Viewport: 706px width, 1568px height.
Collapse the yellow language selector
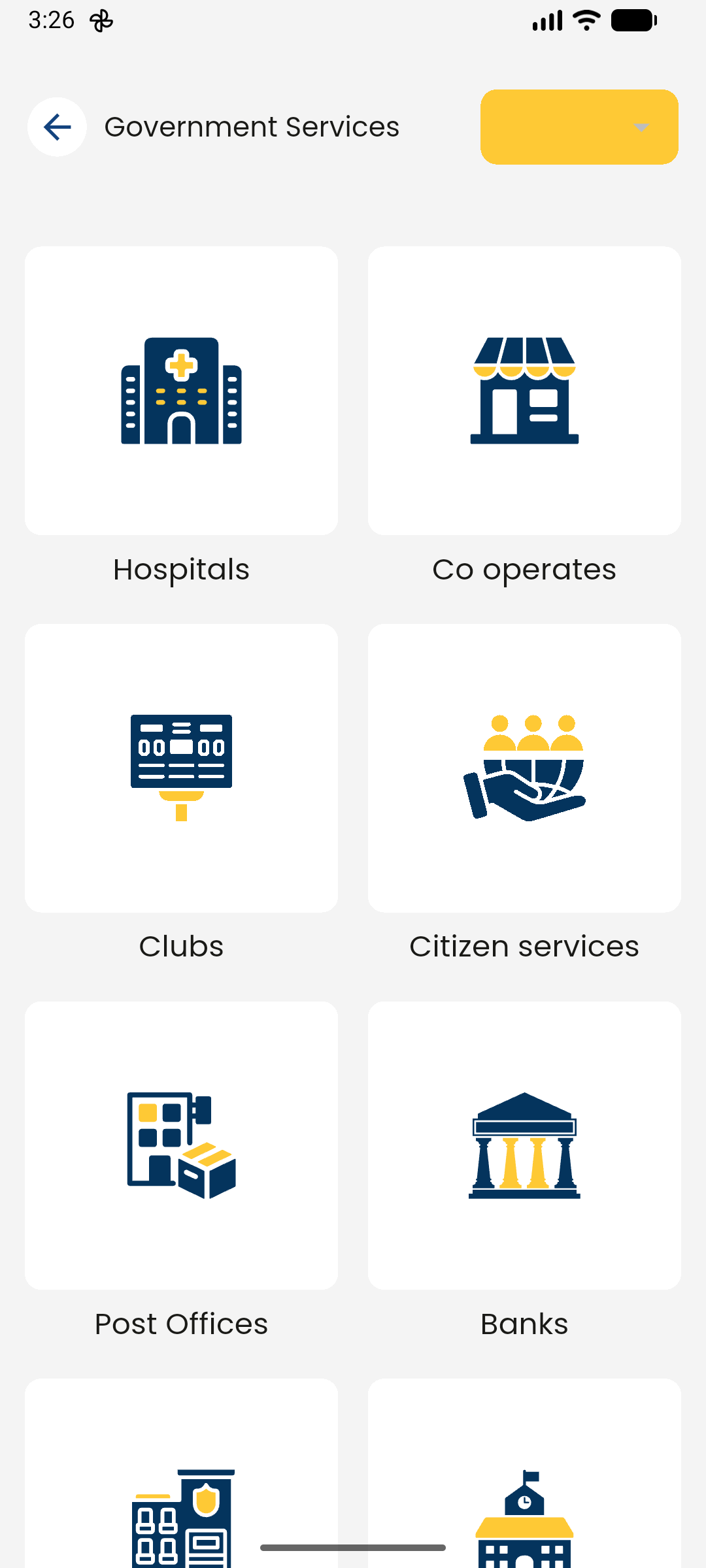click(x=579, y=127)
